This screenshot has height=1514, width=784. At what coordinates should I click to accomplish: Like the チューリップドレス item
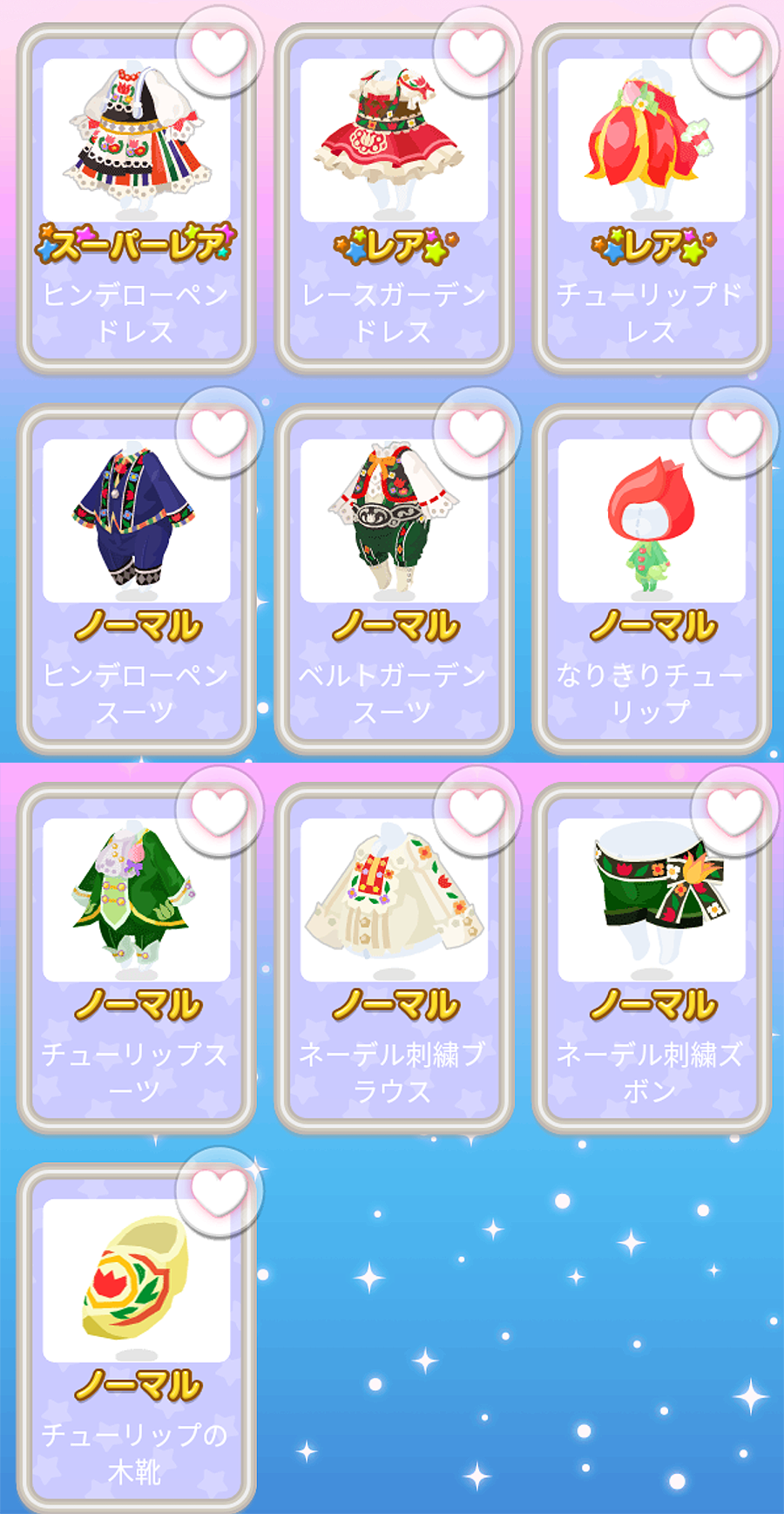734,51
